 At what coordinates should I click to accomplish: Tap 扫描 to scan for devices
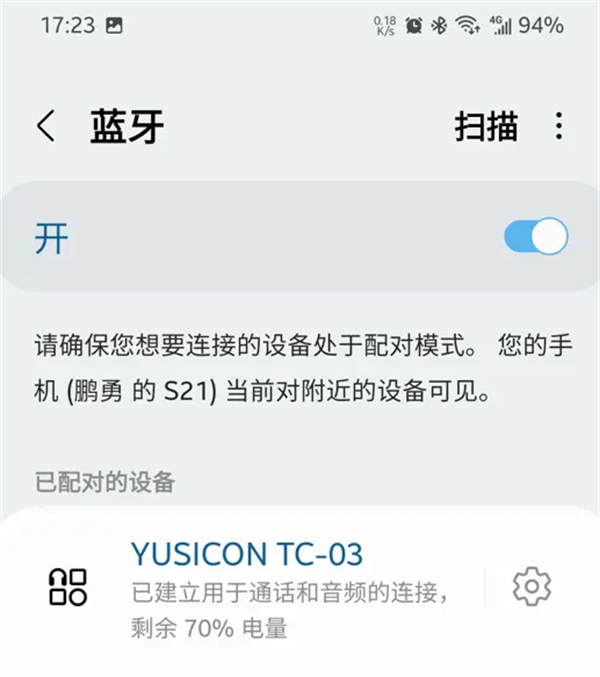tap(486, 127)
